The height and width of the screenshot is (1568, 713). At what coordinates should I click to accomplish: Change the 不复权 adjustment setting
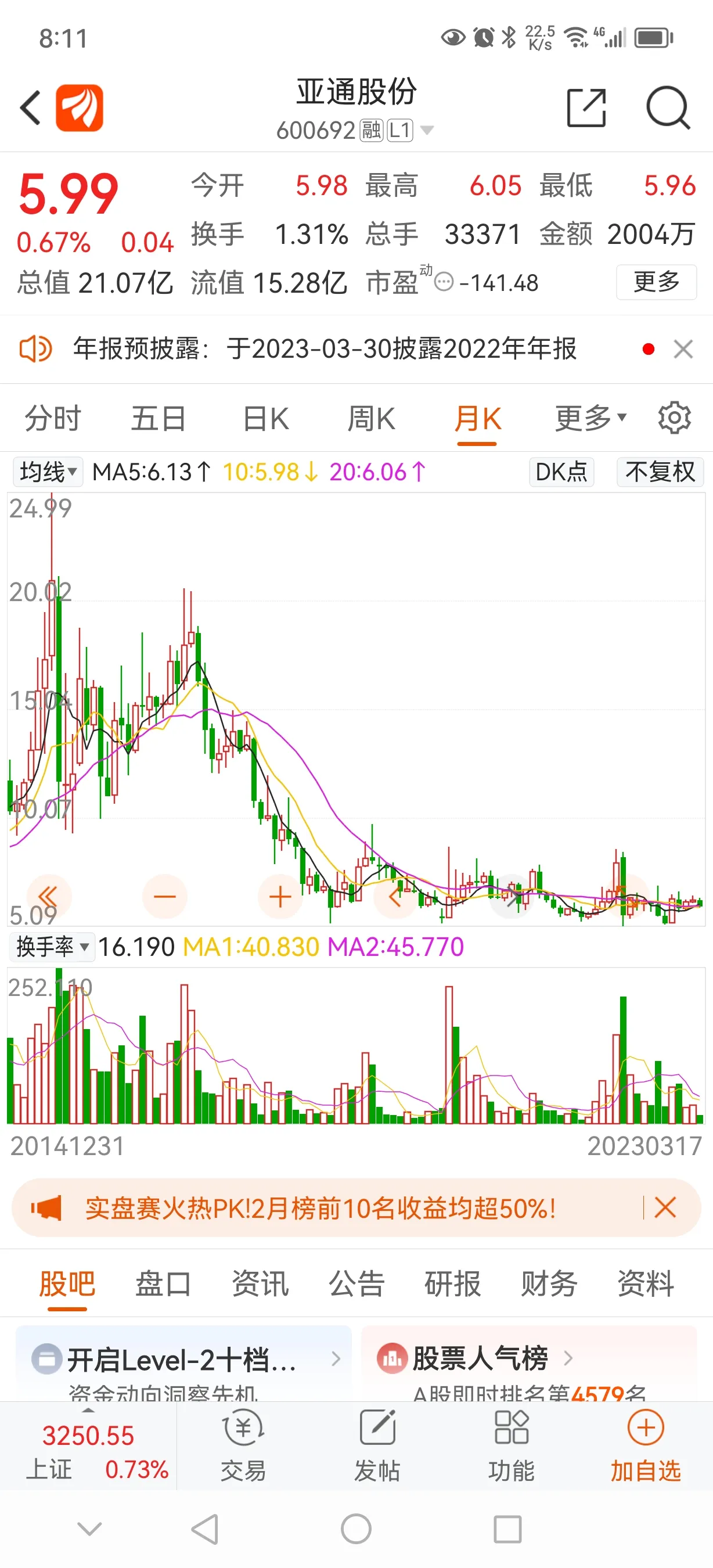point(660,472)
